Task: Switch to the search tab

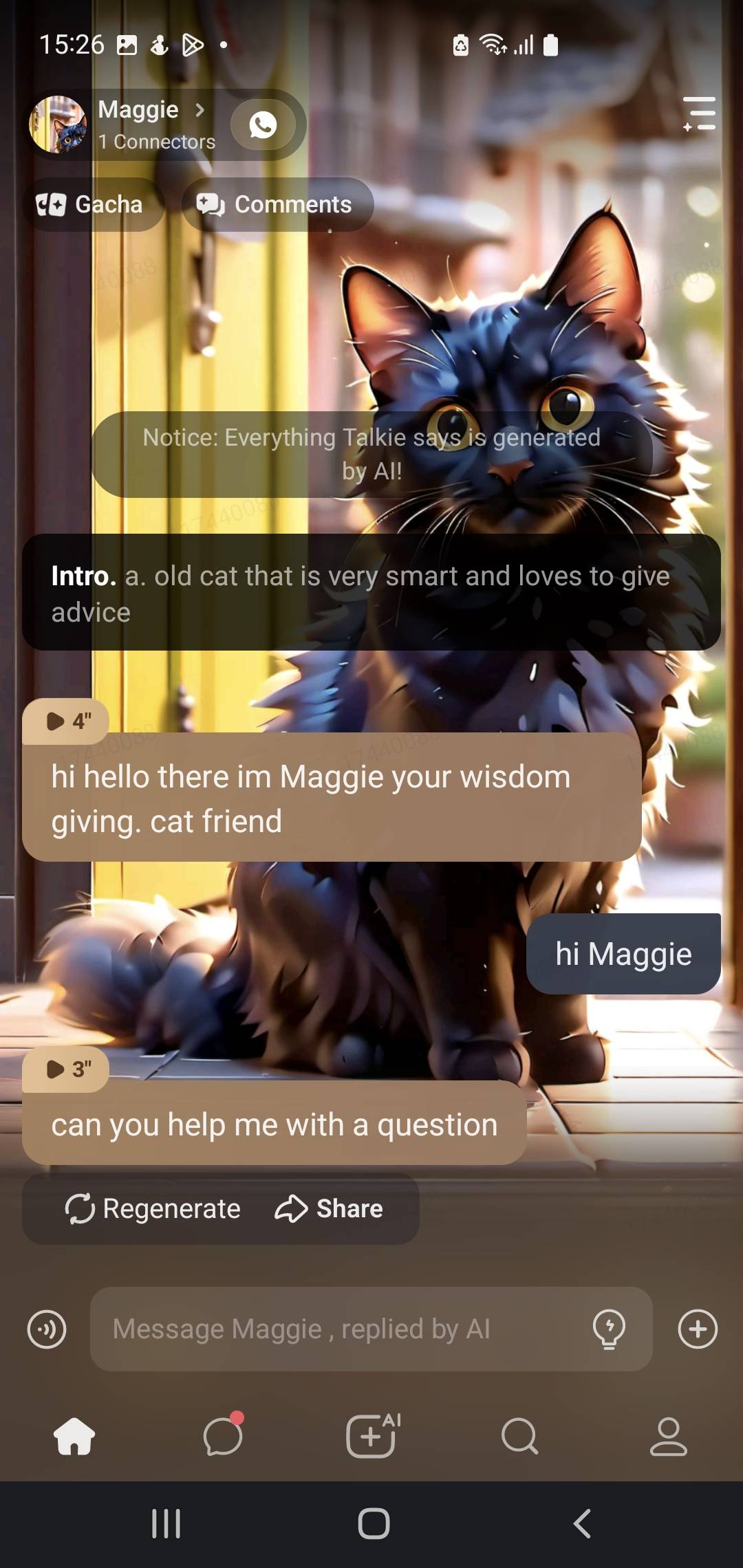Action: (x=519, y=1436)
